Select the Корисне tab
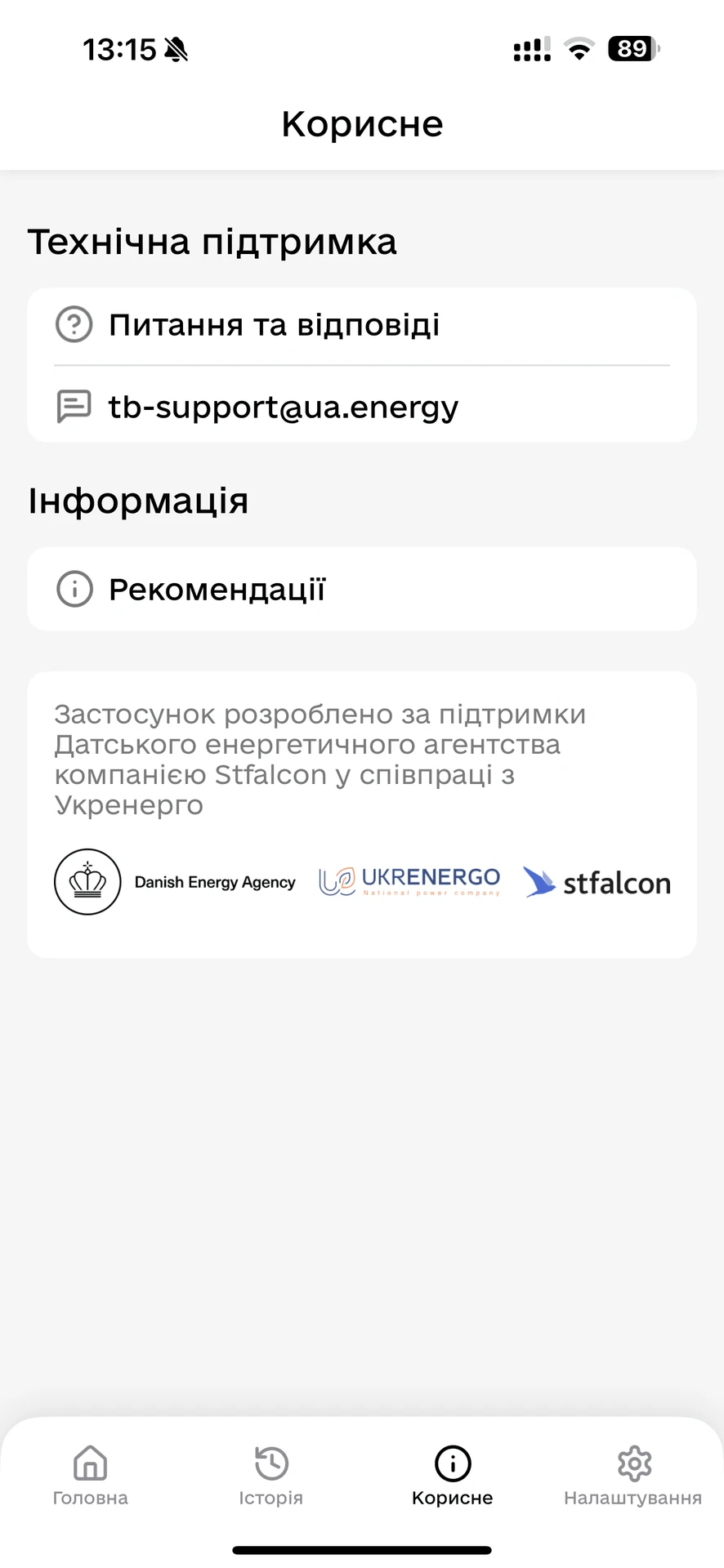 click(453, 1476)
